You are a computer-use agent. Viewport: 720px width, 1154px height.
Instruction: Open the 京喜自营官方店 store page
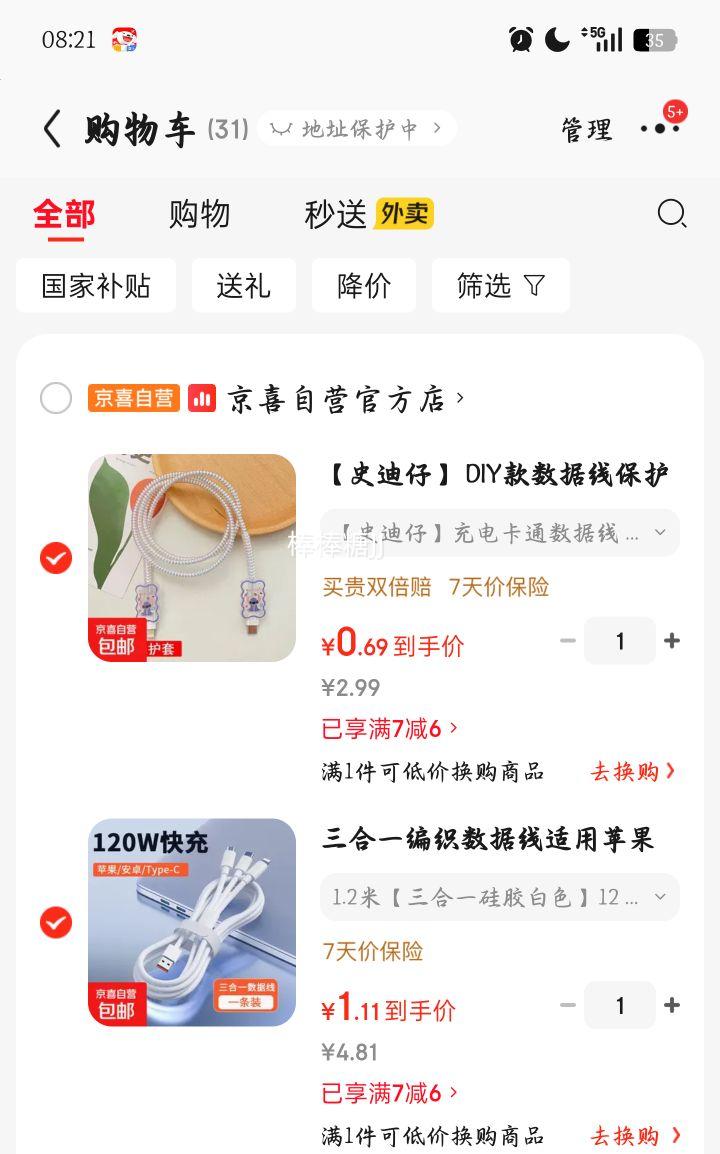[x=345, y=399]
